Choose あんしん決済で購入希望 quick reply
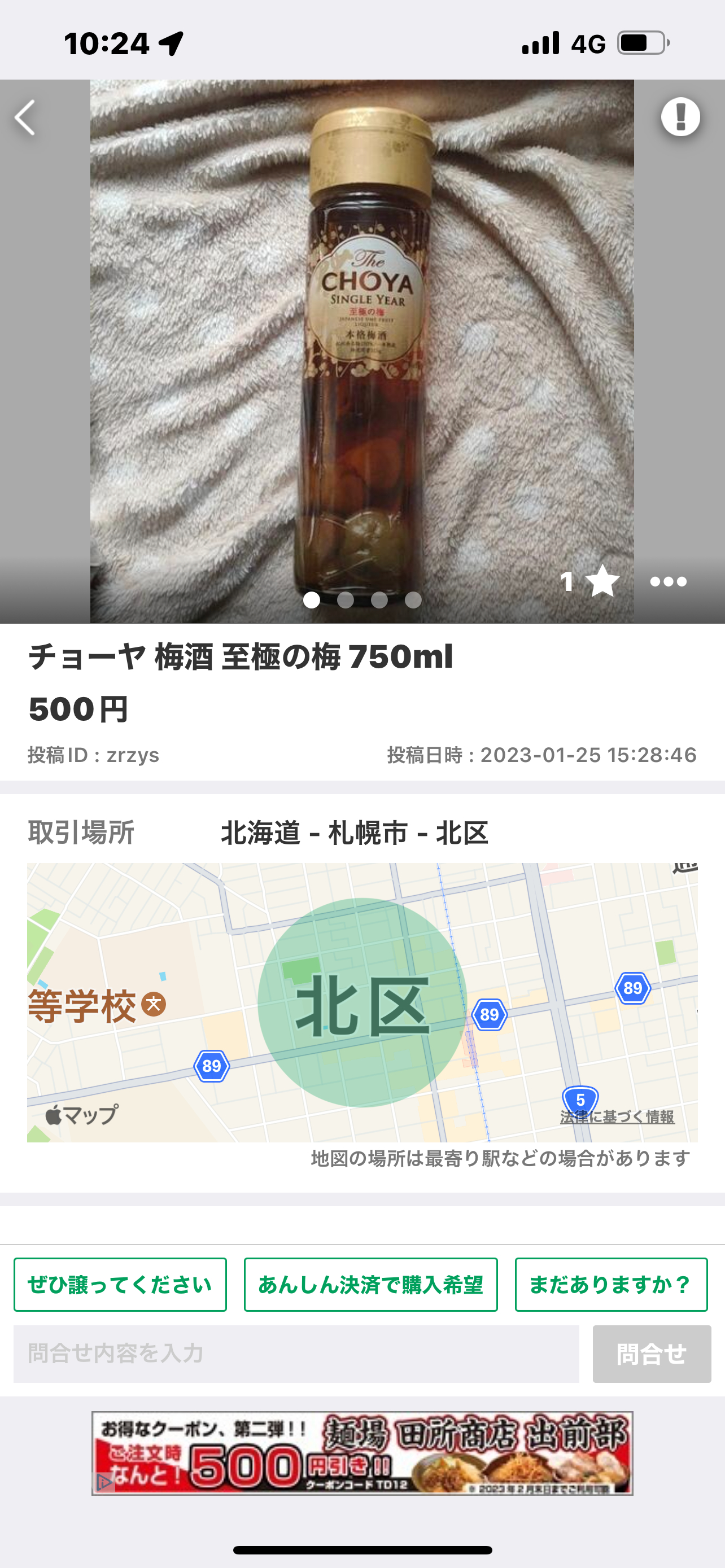Screen dimensions: 725x1568 (370, 1284)
